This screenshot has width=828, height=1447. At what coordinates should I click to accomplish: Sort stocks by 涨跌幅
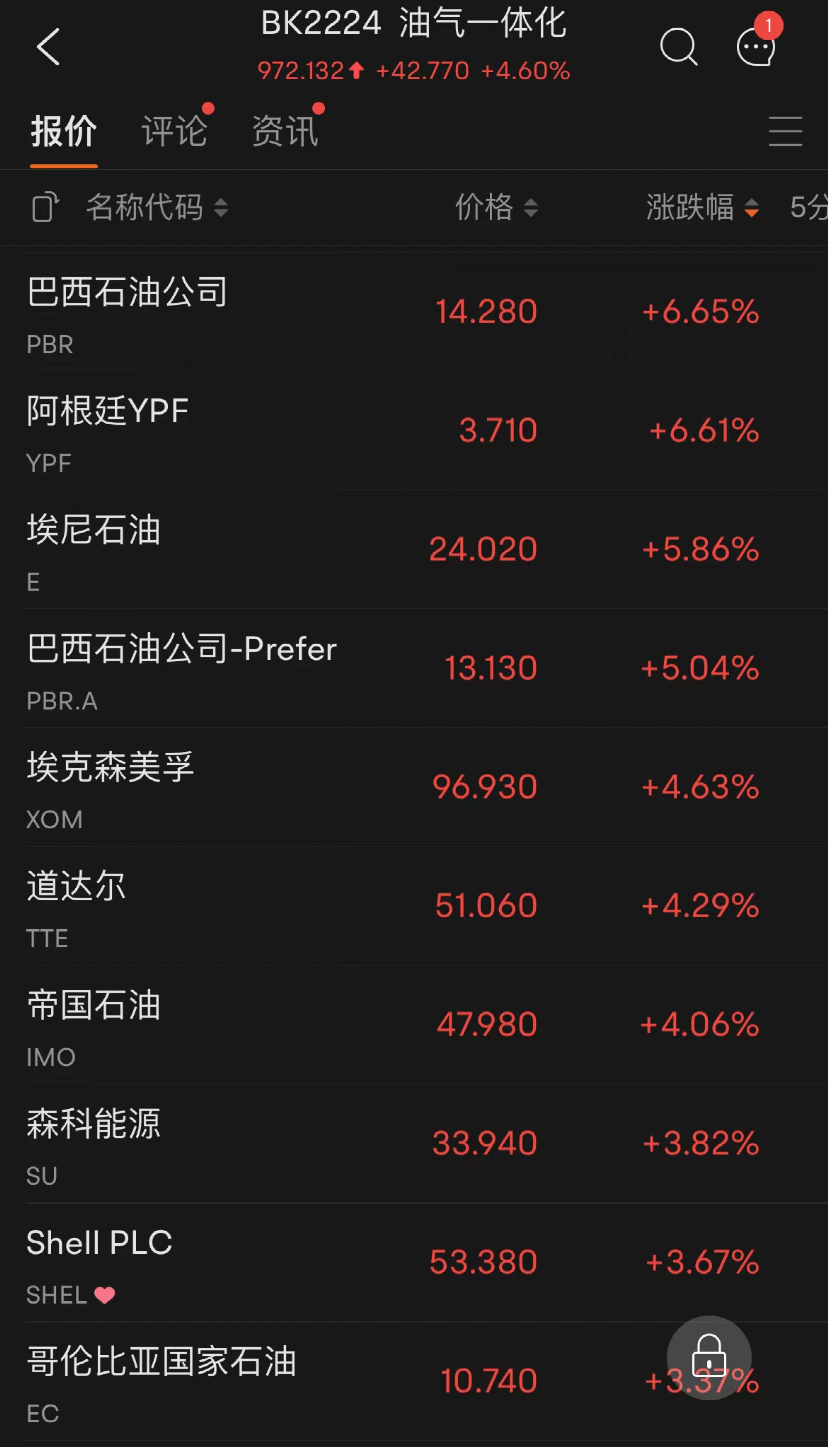click(704, 207)
